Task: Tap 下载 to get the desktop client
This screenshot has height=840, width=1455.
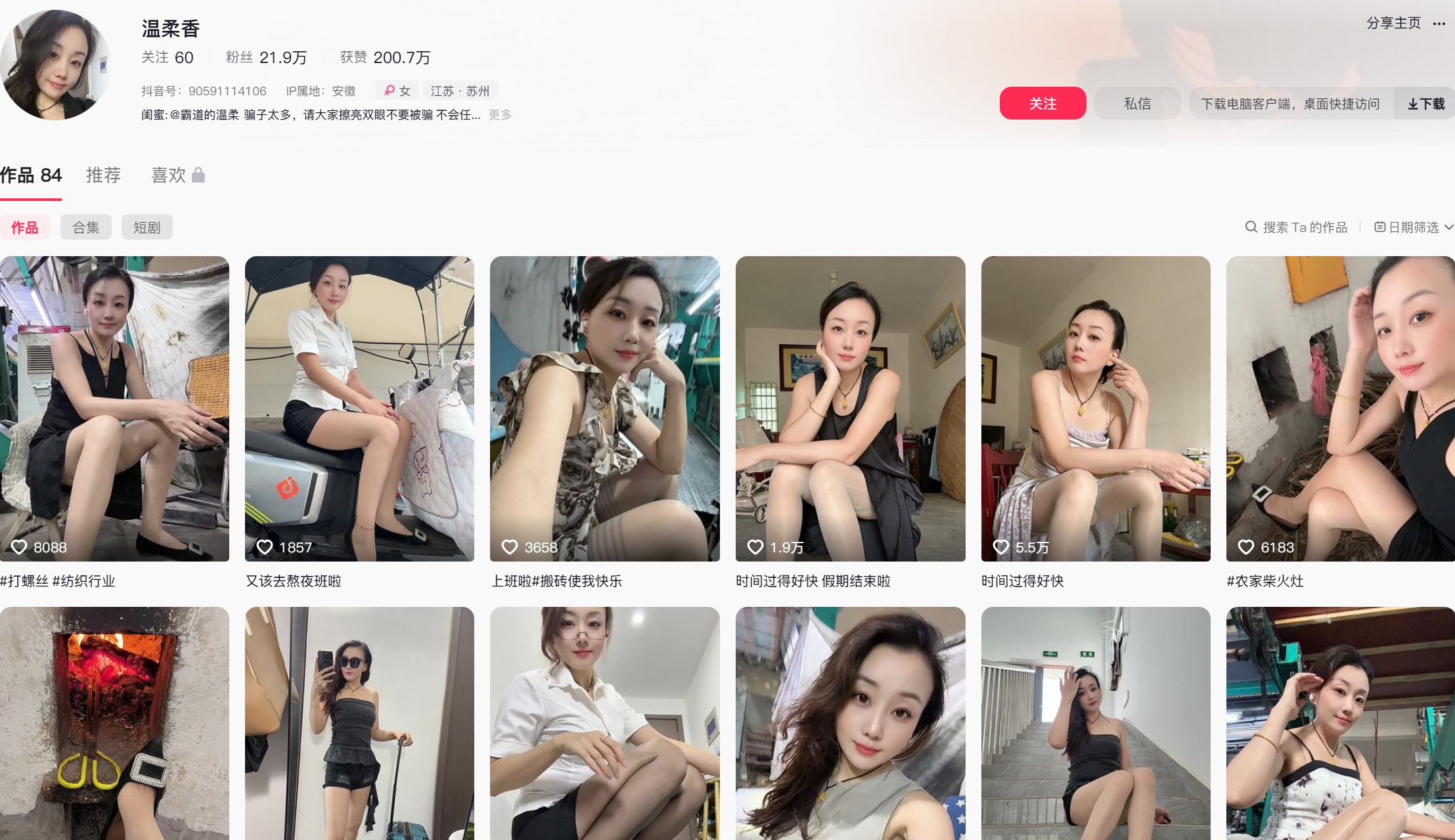Action: (1425, 104)
